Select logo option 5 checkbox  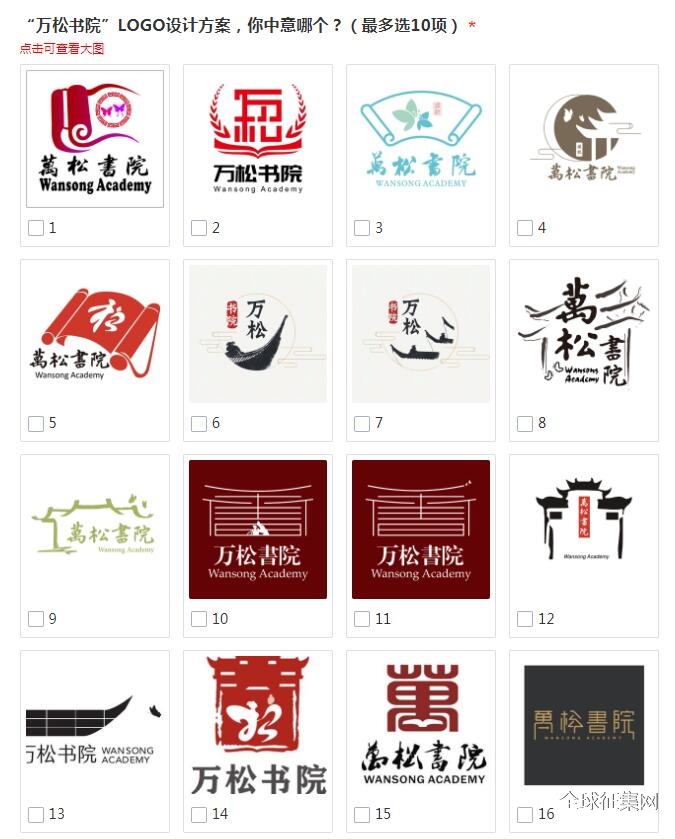pos(36,423)
